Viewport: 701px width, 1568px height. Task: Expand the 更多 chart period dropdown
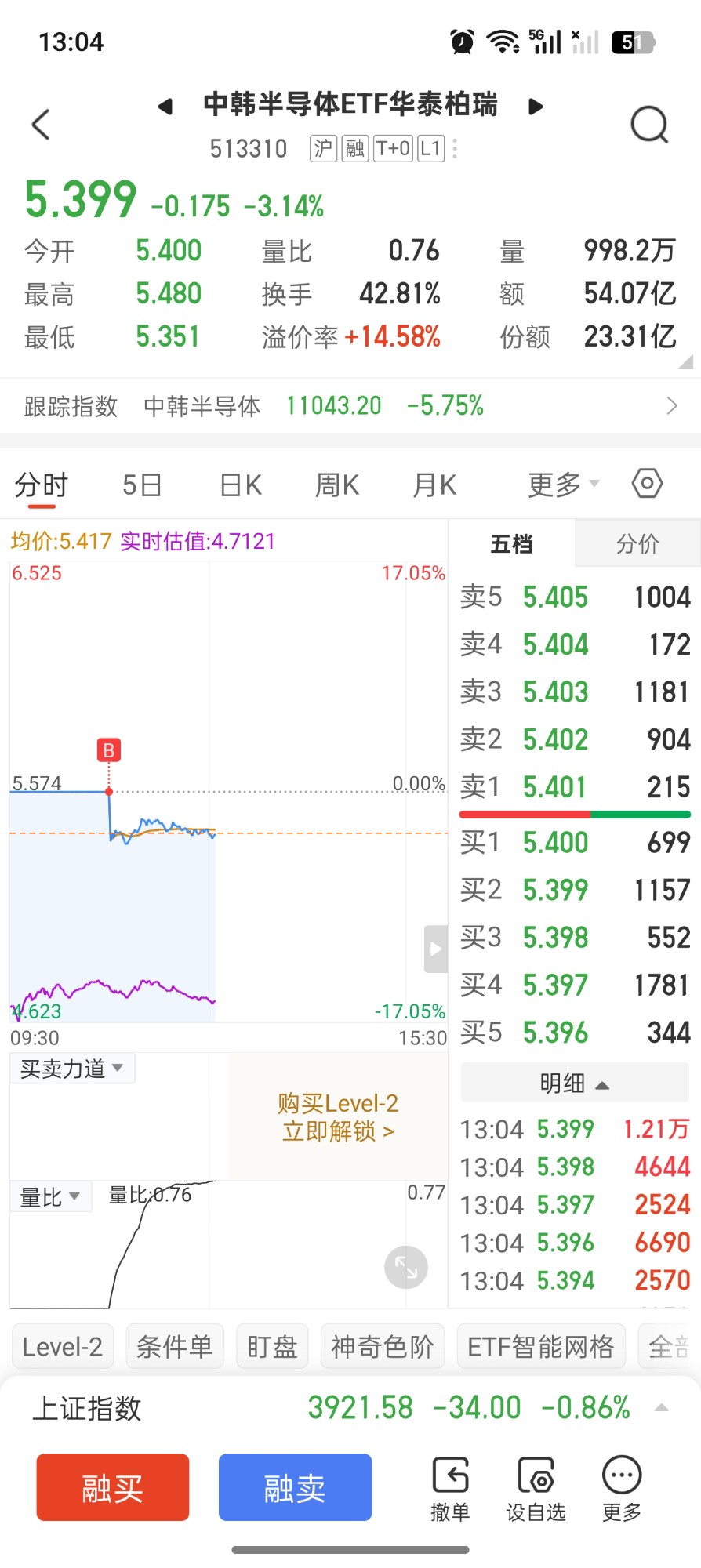click(563, 485)
